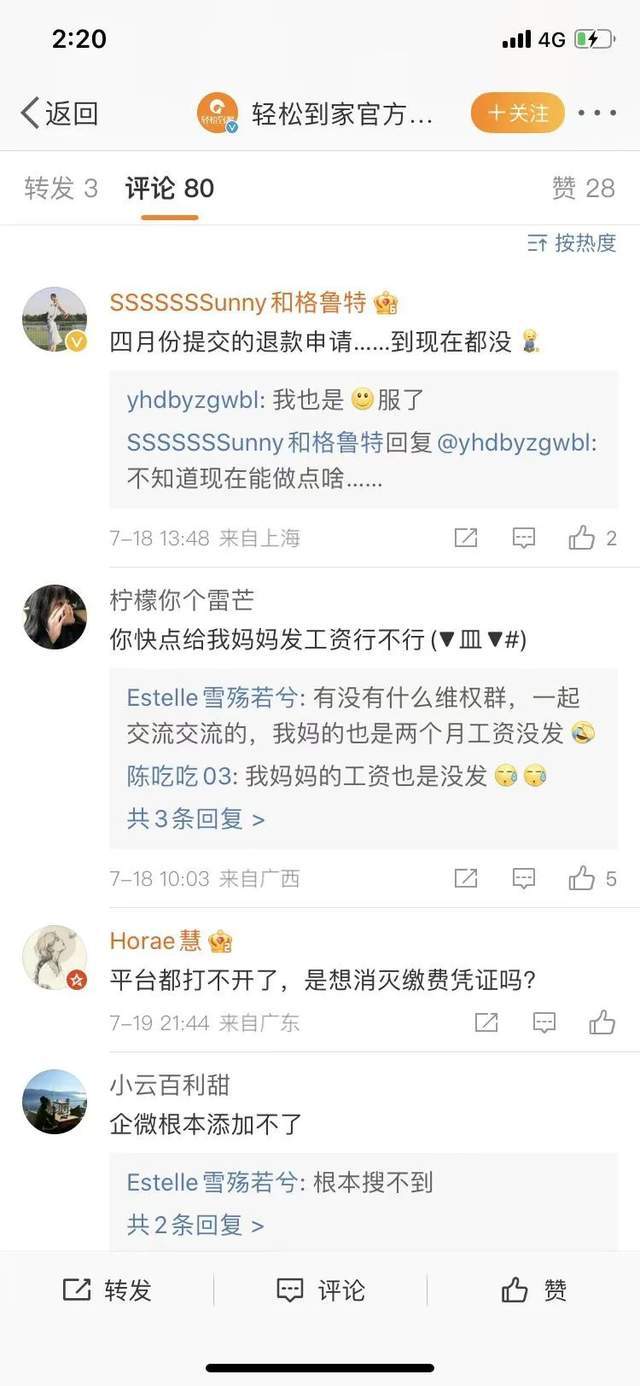Go back via 返回 arrow
The height and width of the screenshot is (1386, 640).
[x=58, y=113]
